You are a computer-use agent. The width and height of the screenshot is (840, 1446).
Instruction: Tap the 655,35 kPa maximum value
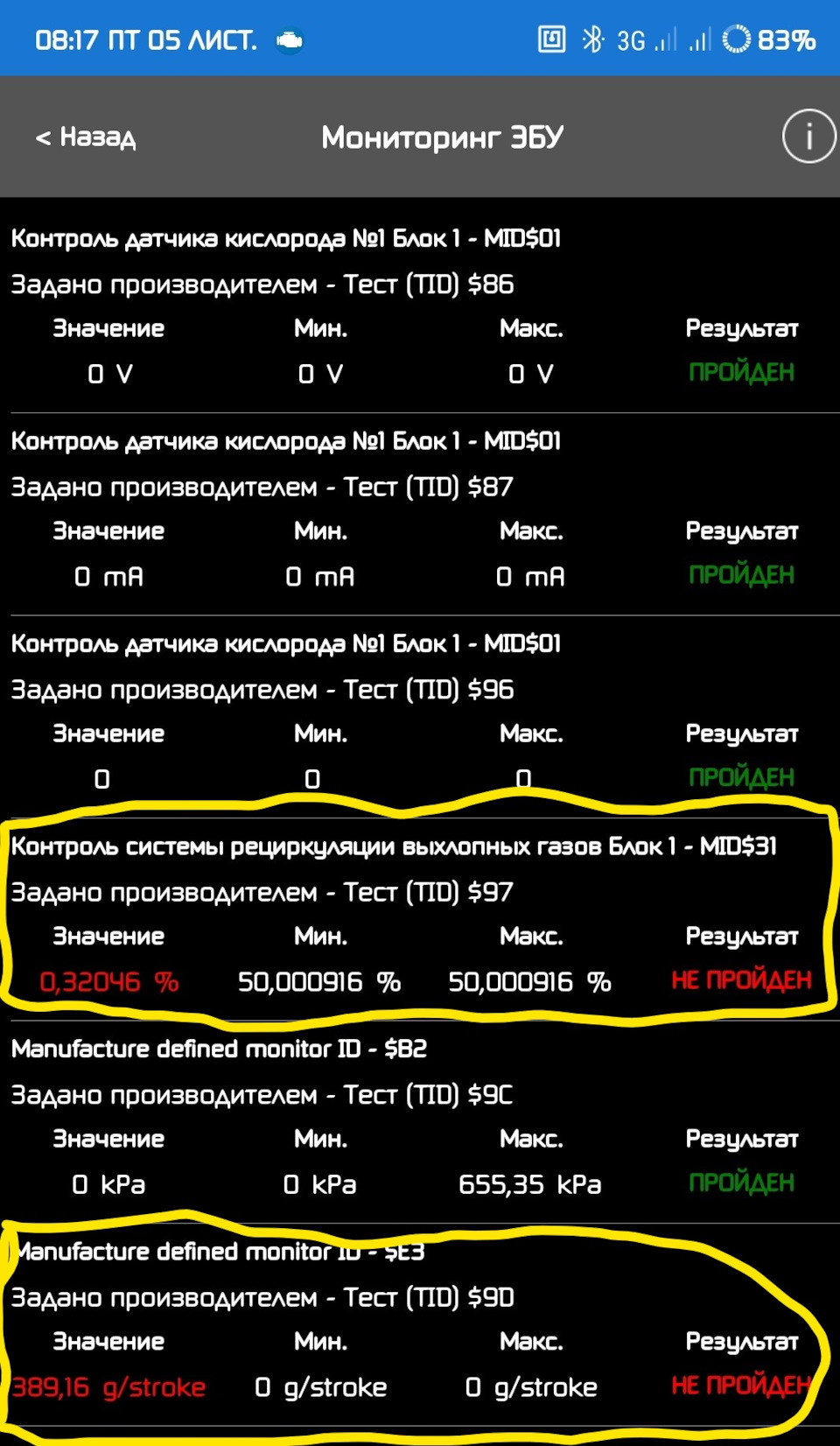pos(528,1183)
